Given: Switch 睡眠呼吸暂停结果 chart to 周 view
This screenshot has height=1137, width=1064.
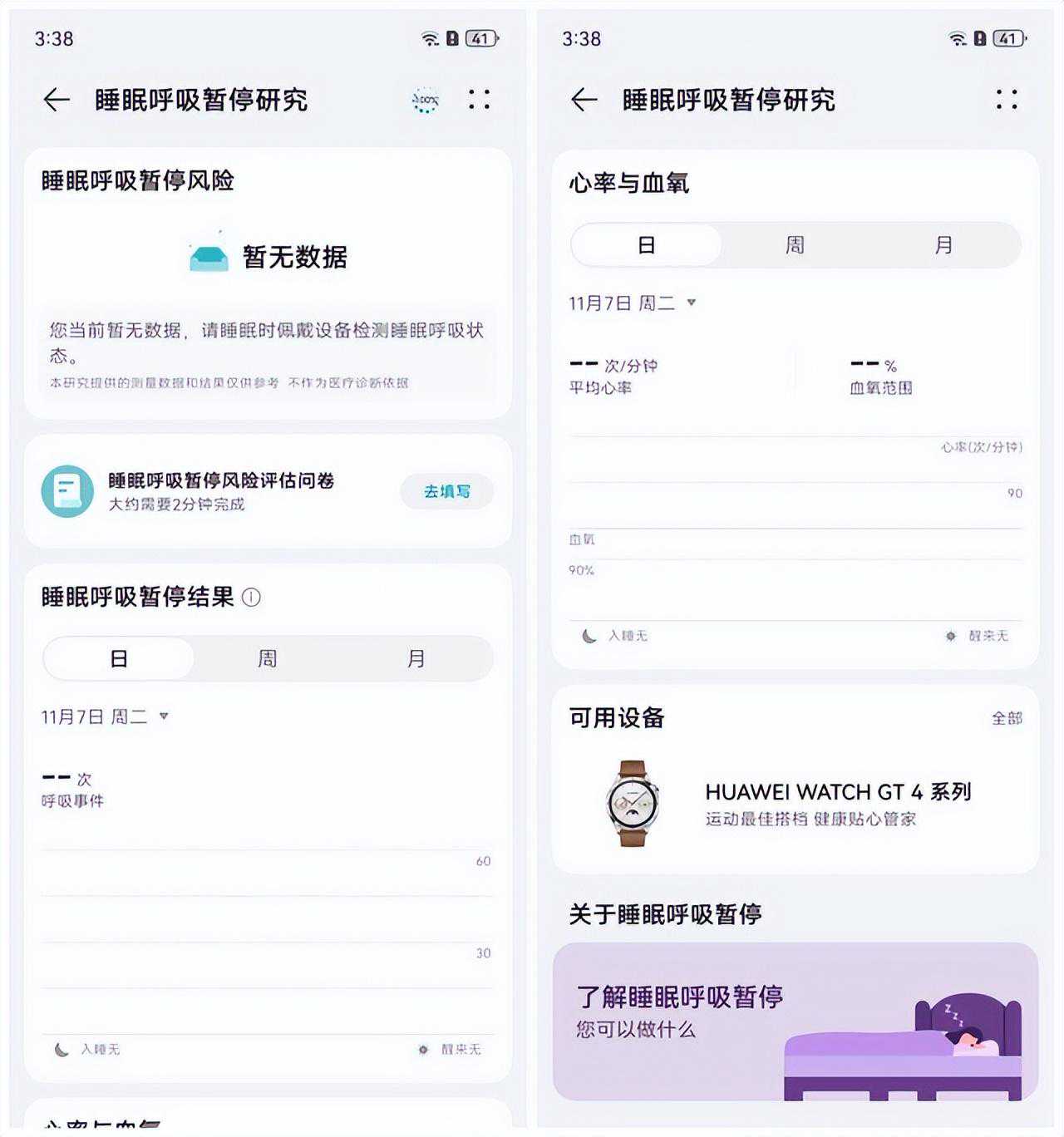Looking at the screenshot, I should coord(267,659).
